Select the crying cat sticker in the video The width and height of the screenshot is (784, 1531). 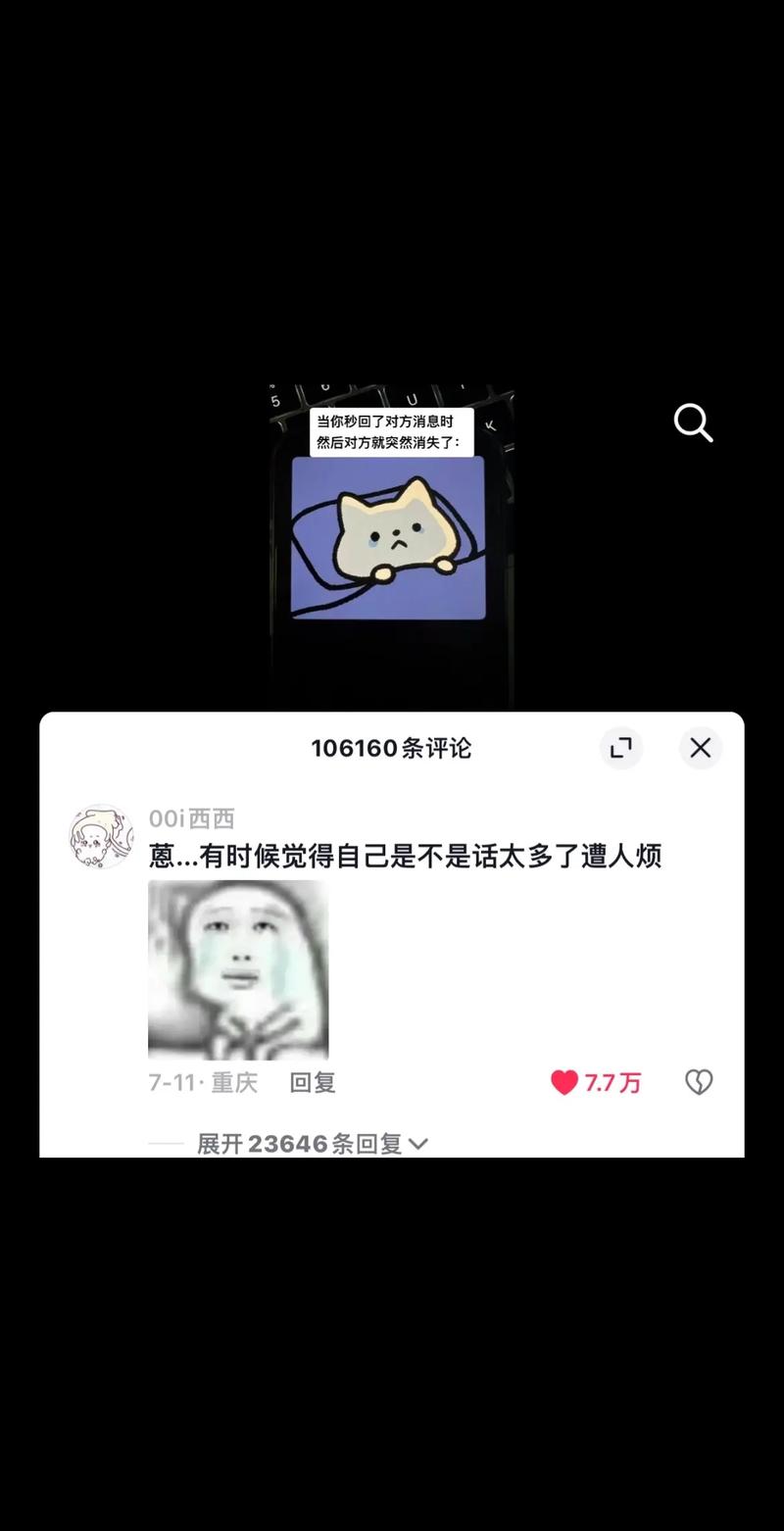(x=392, y=536)
